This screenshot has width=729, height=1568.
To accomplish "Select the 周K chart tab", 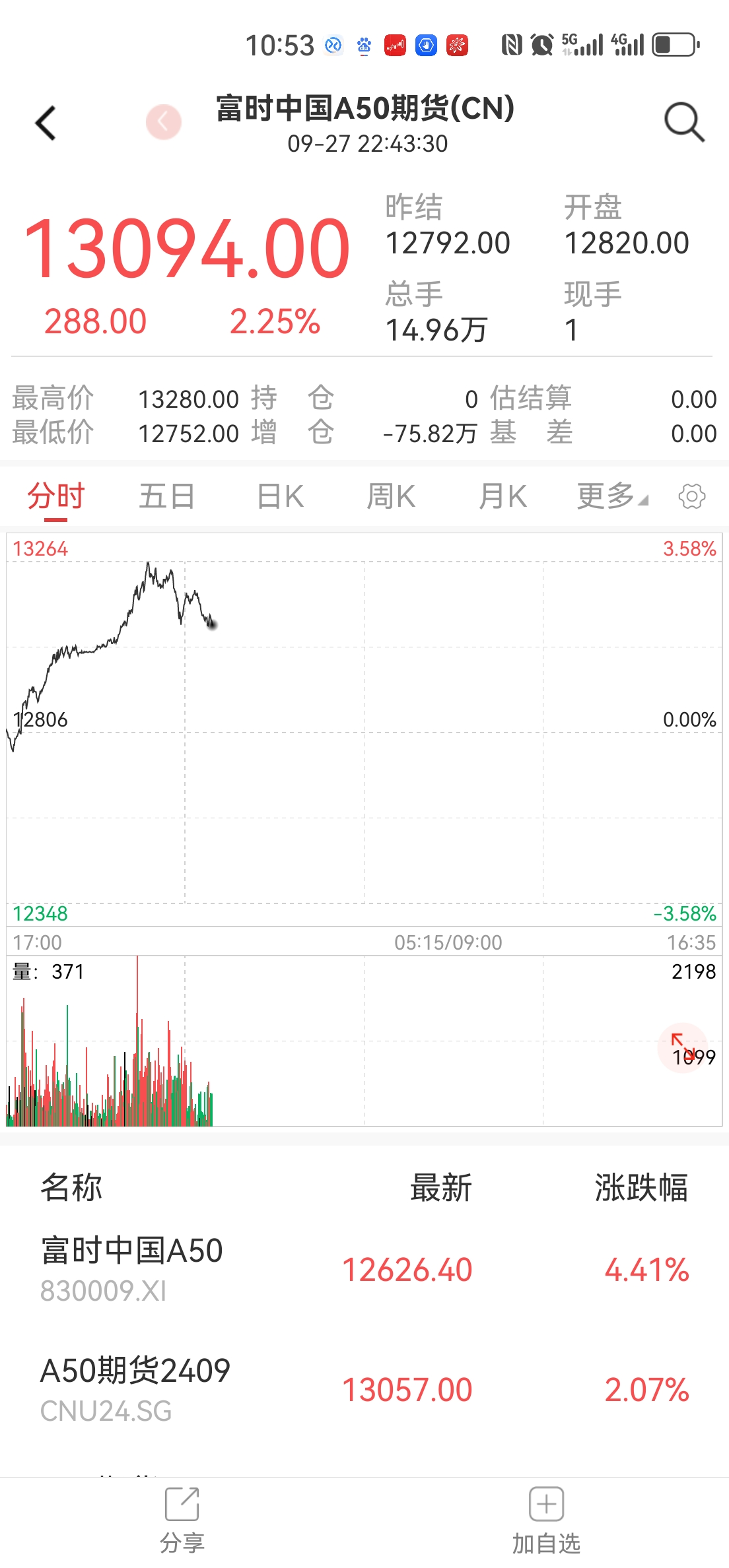I will 391,496.
